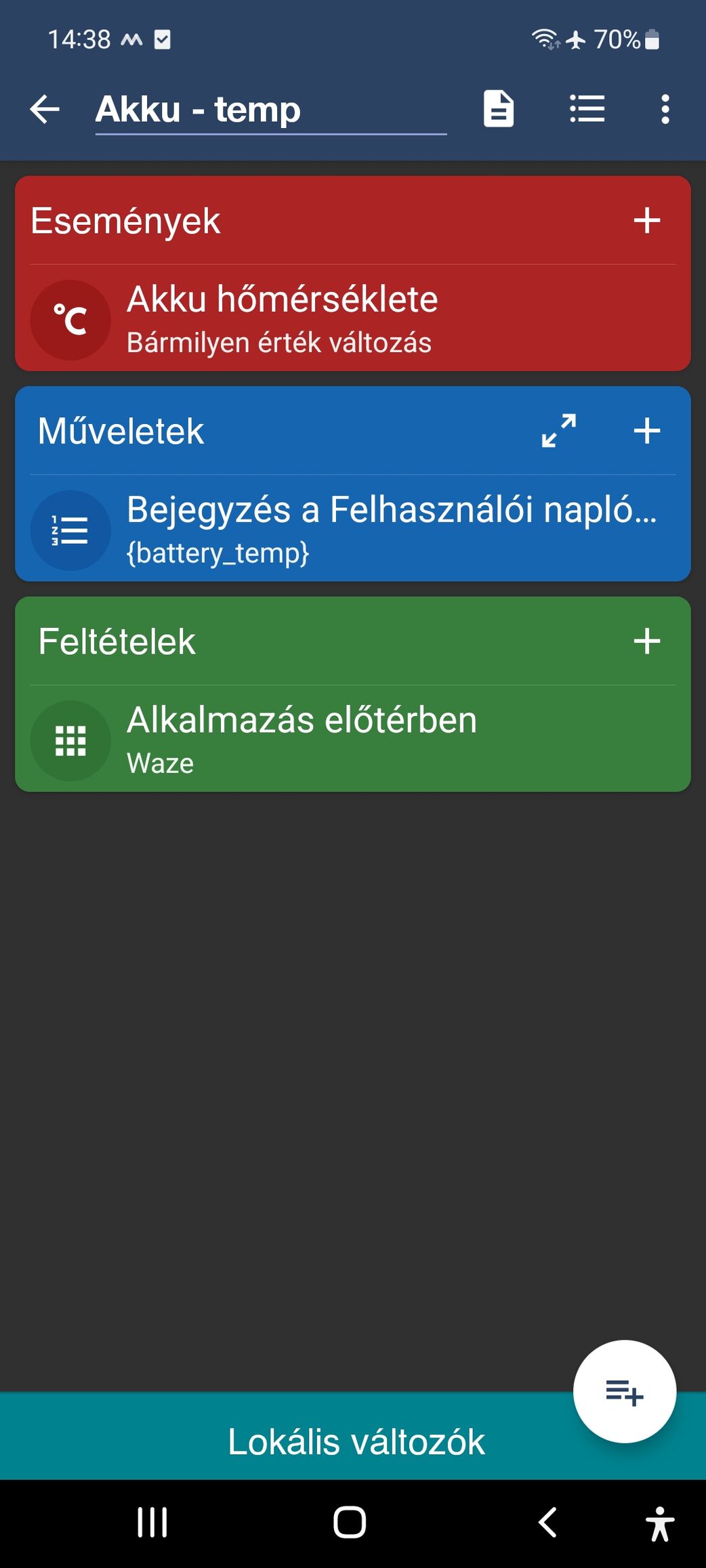Open the Alkalmazás előtérben Waze constraint

point(352,739)
